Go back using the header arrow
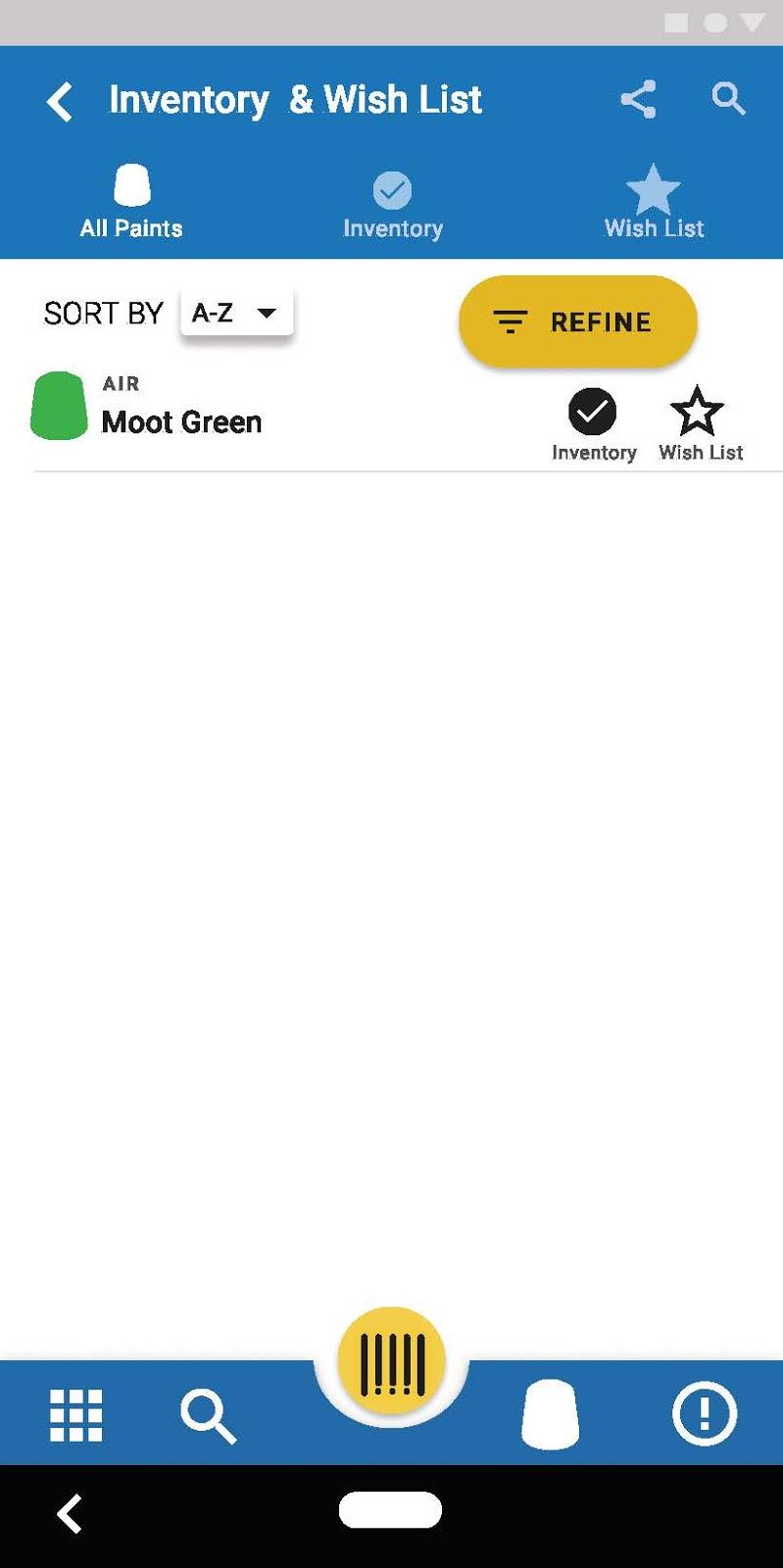Image resolution: width=783 pixels, height=1568 pixels. (x=60, y=101)
